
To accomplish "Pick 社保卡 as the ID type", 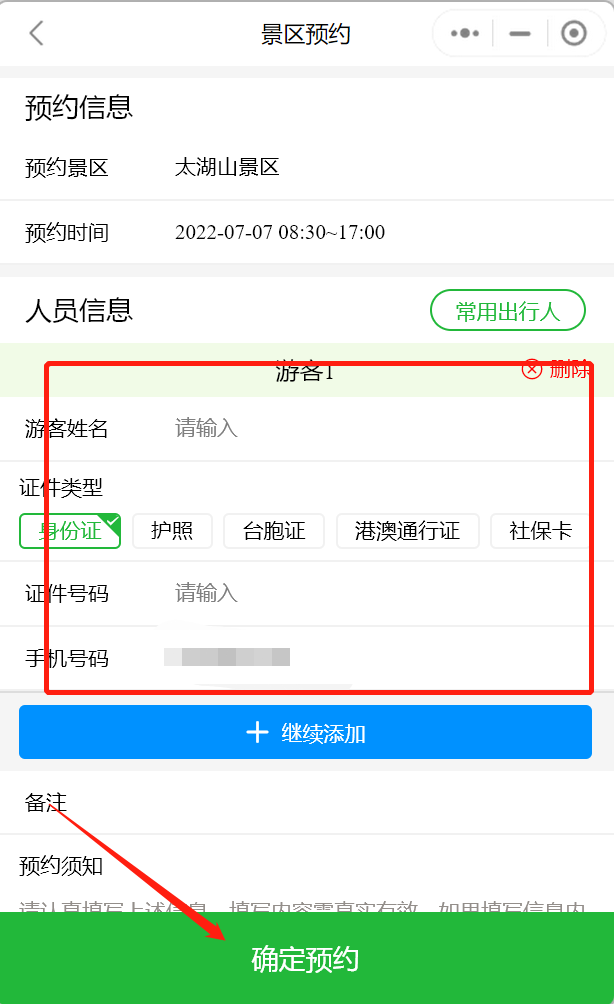I will tap(540, 531).
